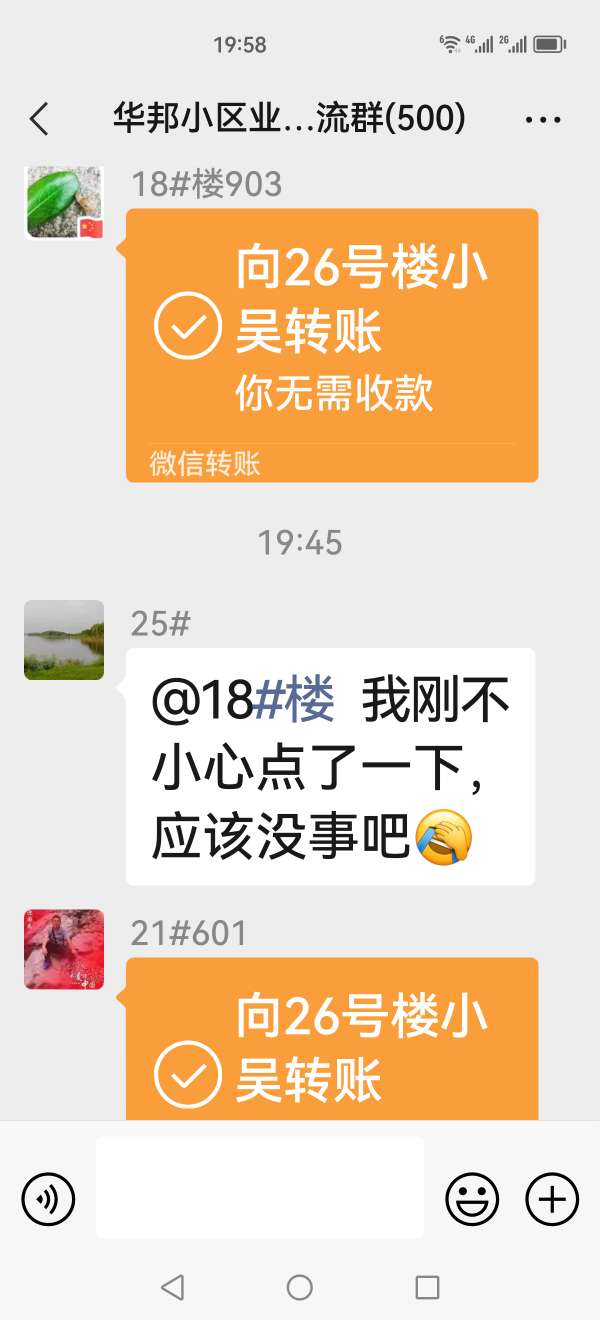Open the emoji sticker panel
The width and height of the screenshot is (600, 1320).
pos(472,1198)
